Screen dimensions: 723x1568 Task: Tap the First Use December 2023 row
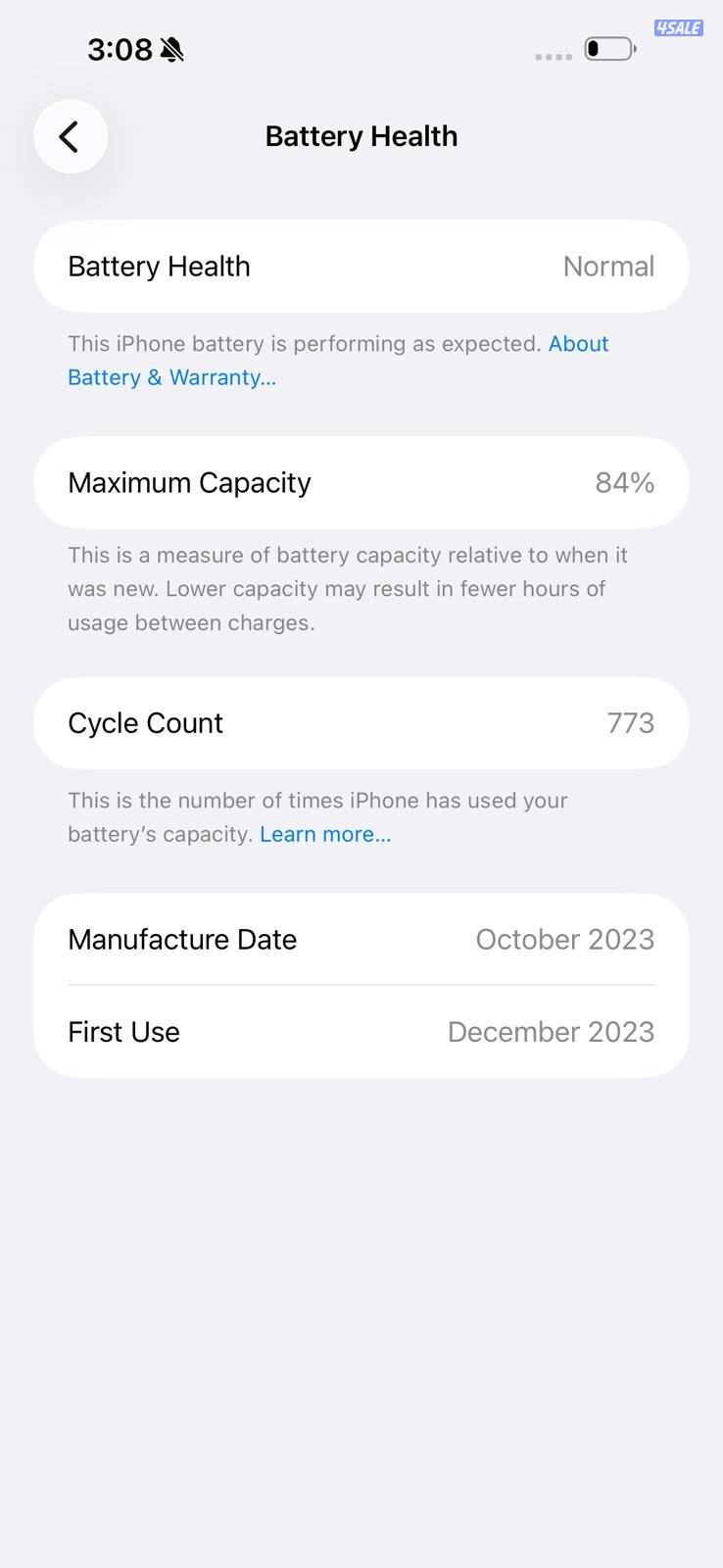pos(361,1031)
